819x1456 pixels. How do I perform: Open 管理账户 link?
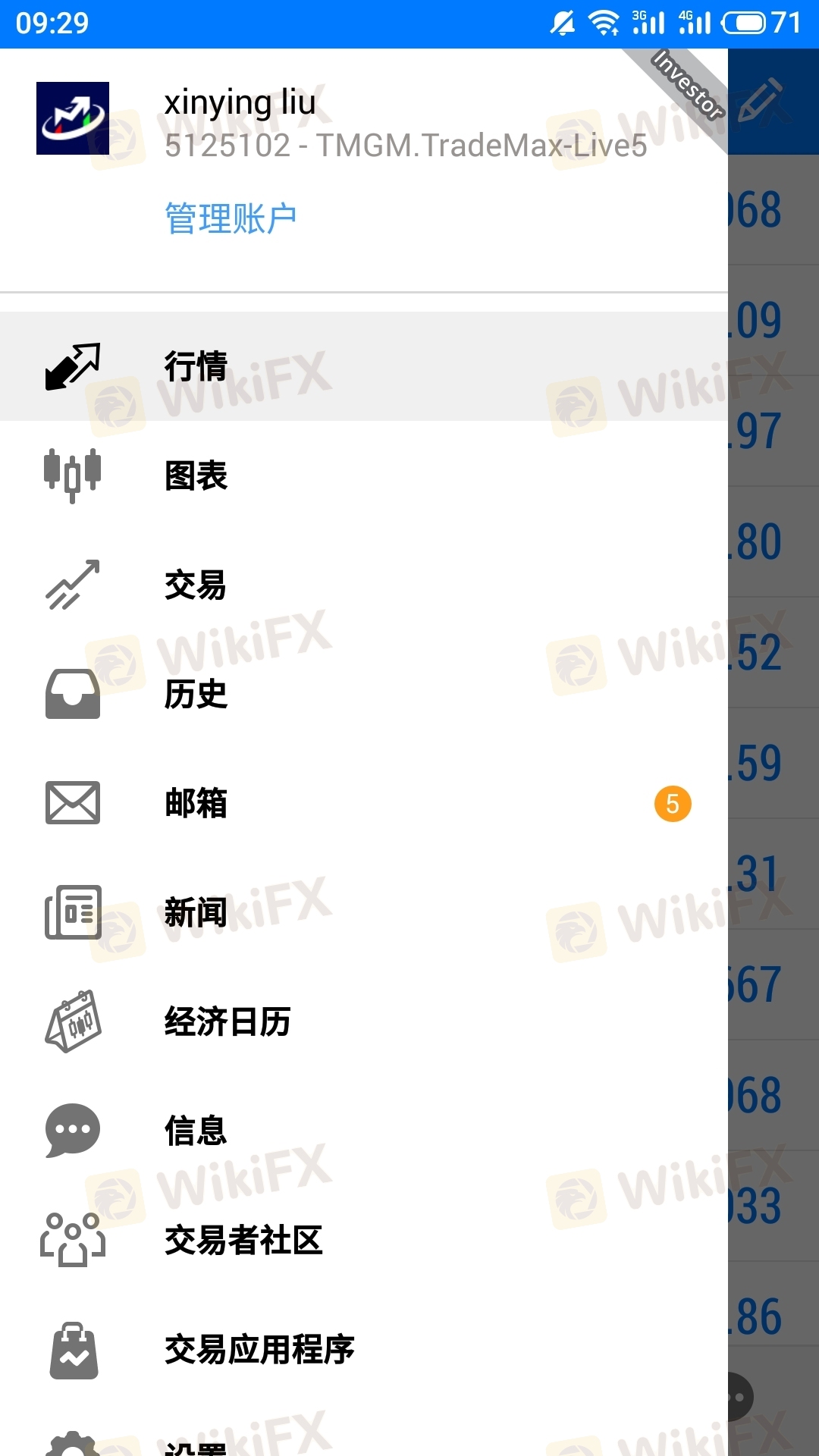231,218
